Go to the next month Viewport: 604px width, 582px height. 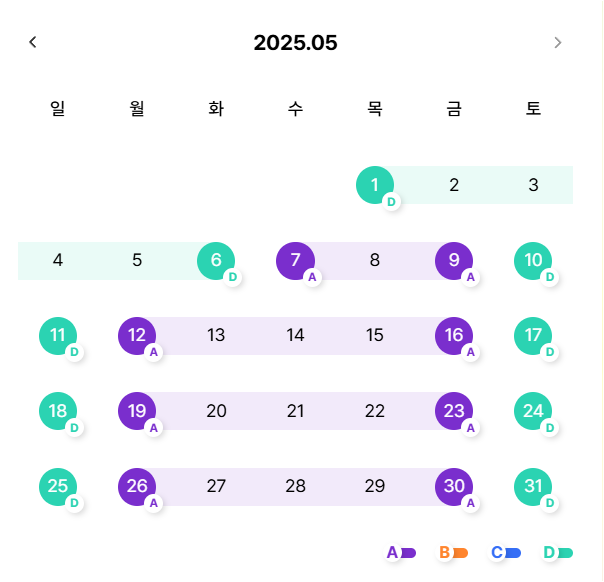click(x=558, y=42)
